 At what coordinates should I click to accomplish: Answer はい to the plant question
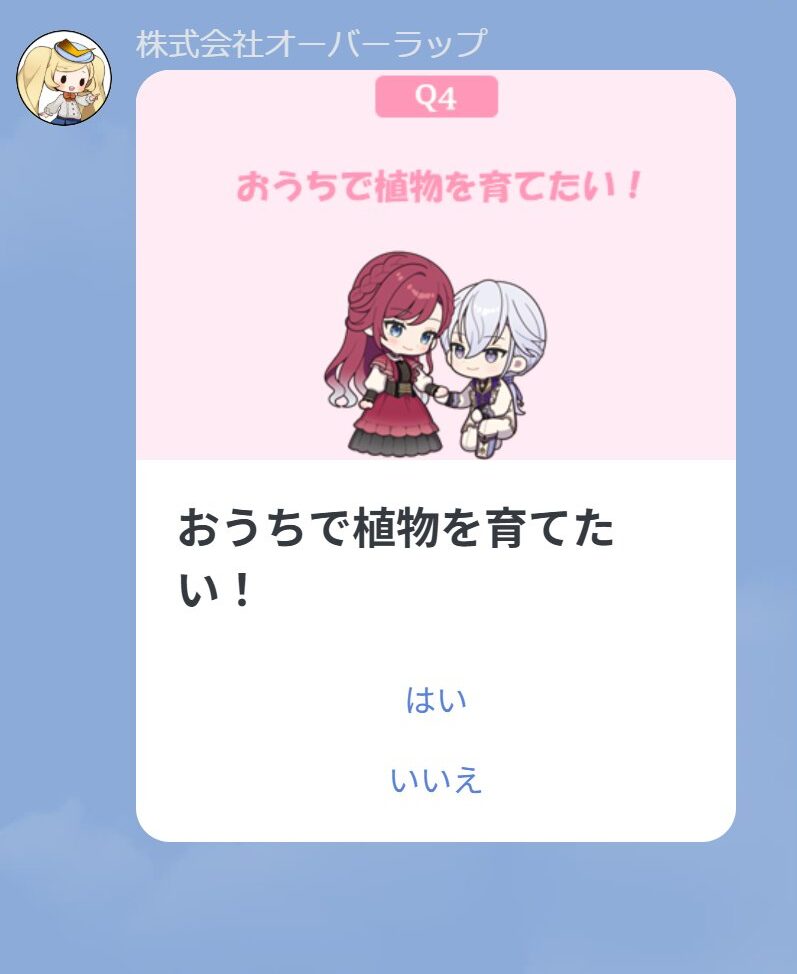point(436,701)
